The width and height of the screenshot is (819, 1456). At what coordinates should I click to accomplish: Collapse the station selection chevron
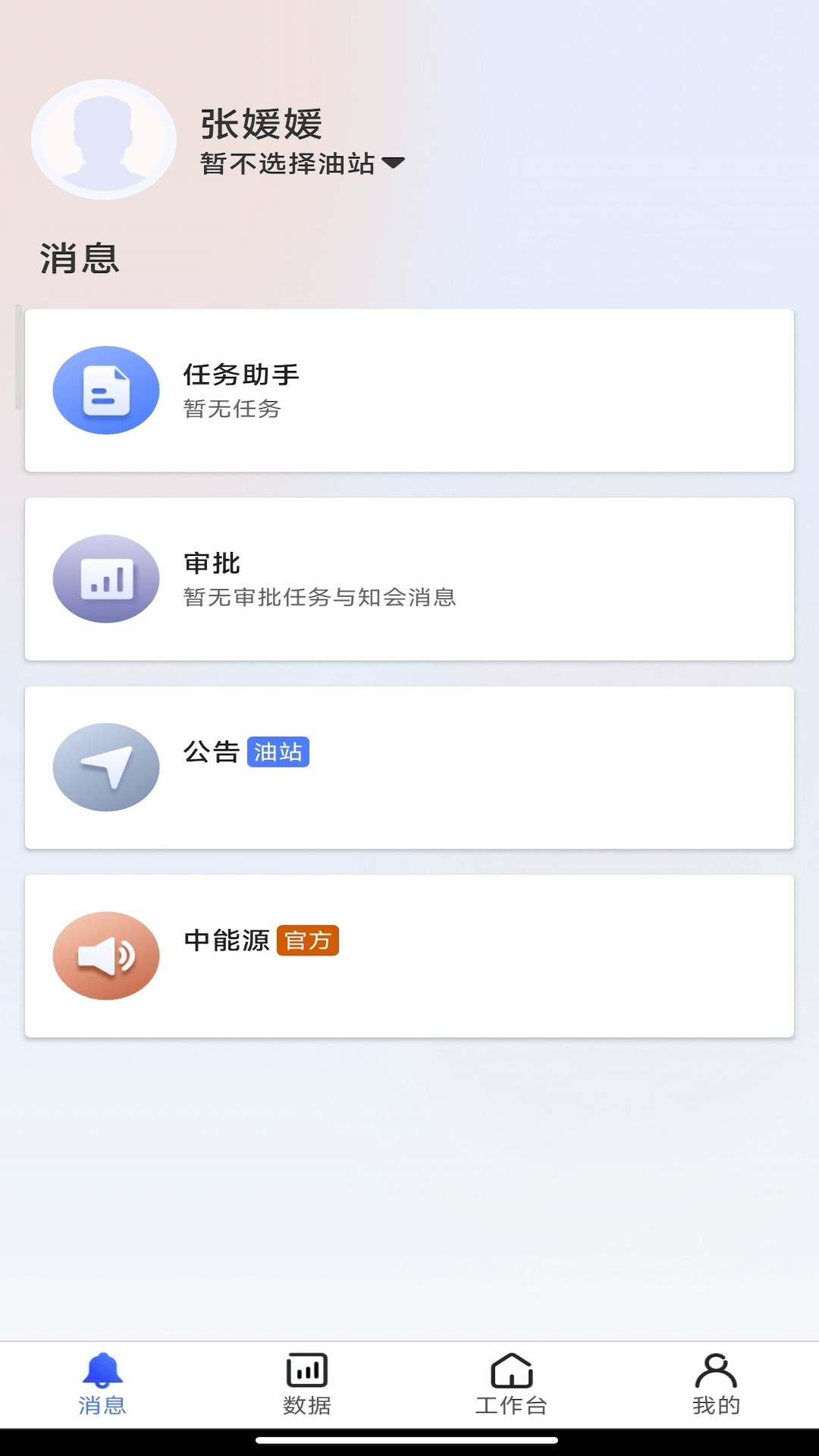395,163
